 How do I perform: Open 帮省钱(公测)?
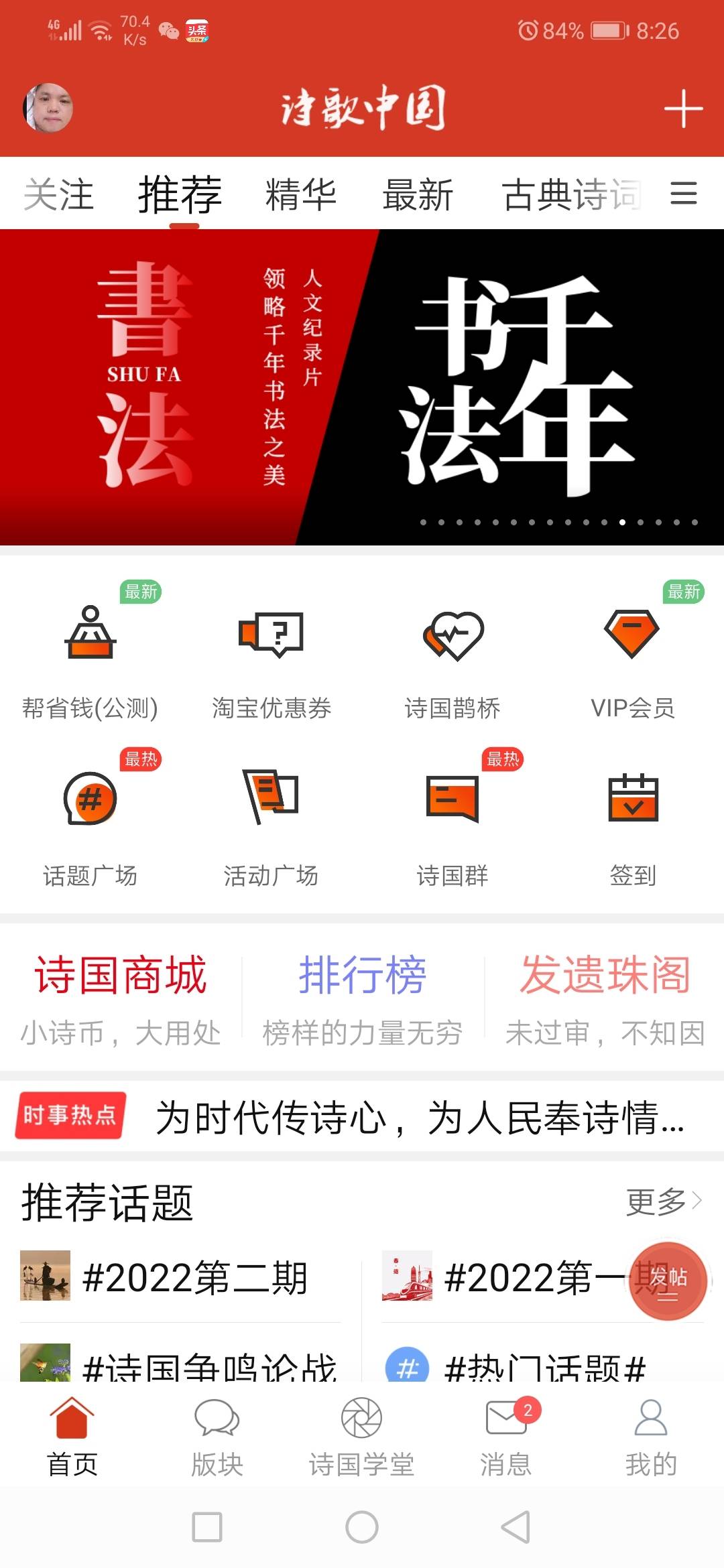coord(90,660)
